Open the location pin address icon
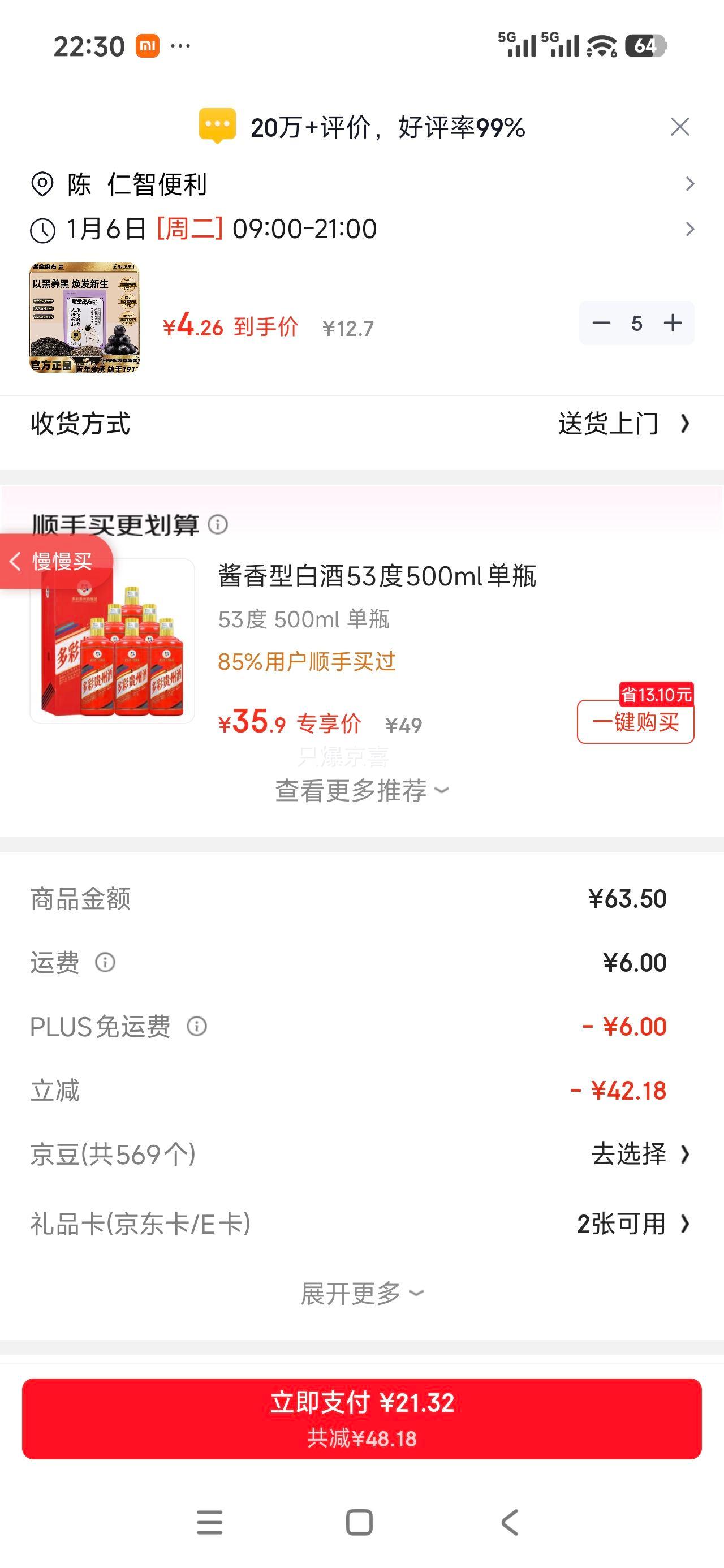This screenshot has width=724, height=1568. [41, 183]
